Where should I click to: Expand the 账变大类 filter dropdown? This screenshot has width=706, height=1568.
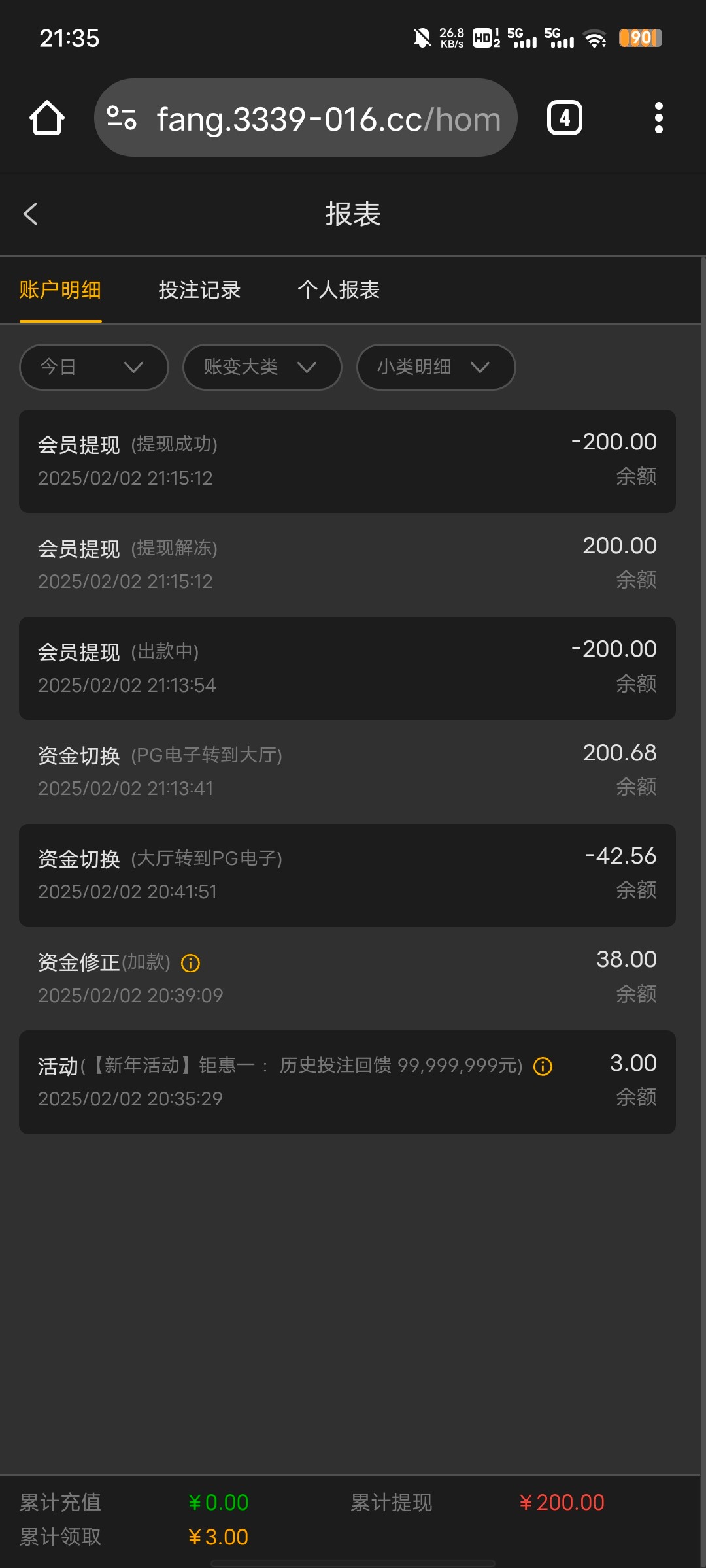pyautogui.click(x=262, y=367)
